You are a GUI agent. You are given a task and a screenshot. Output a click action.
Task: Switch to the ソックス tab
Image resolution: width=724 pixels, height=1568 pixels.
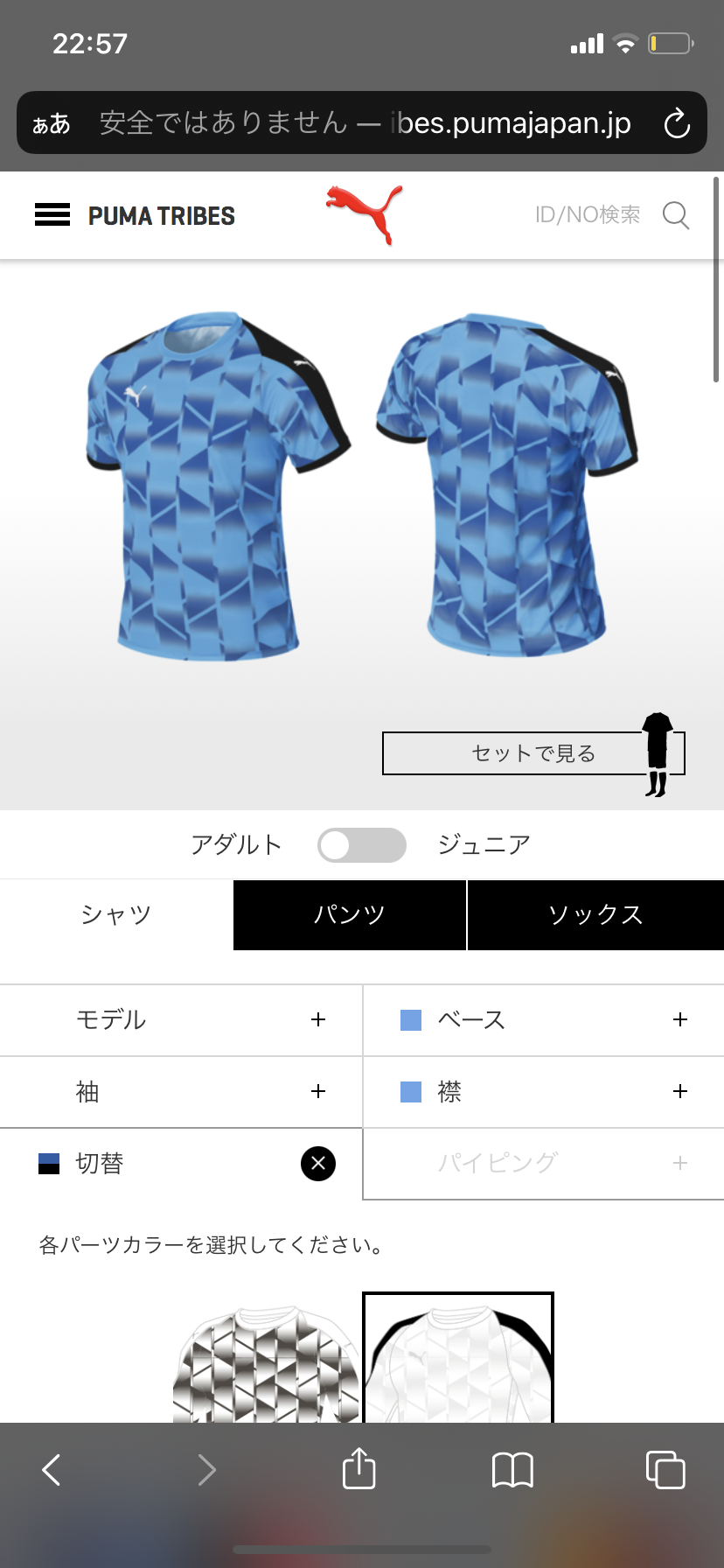pyautogui.click(x=596, y=915)
